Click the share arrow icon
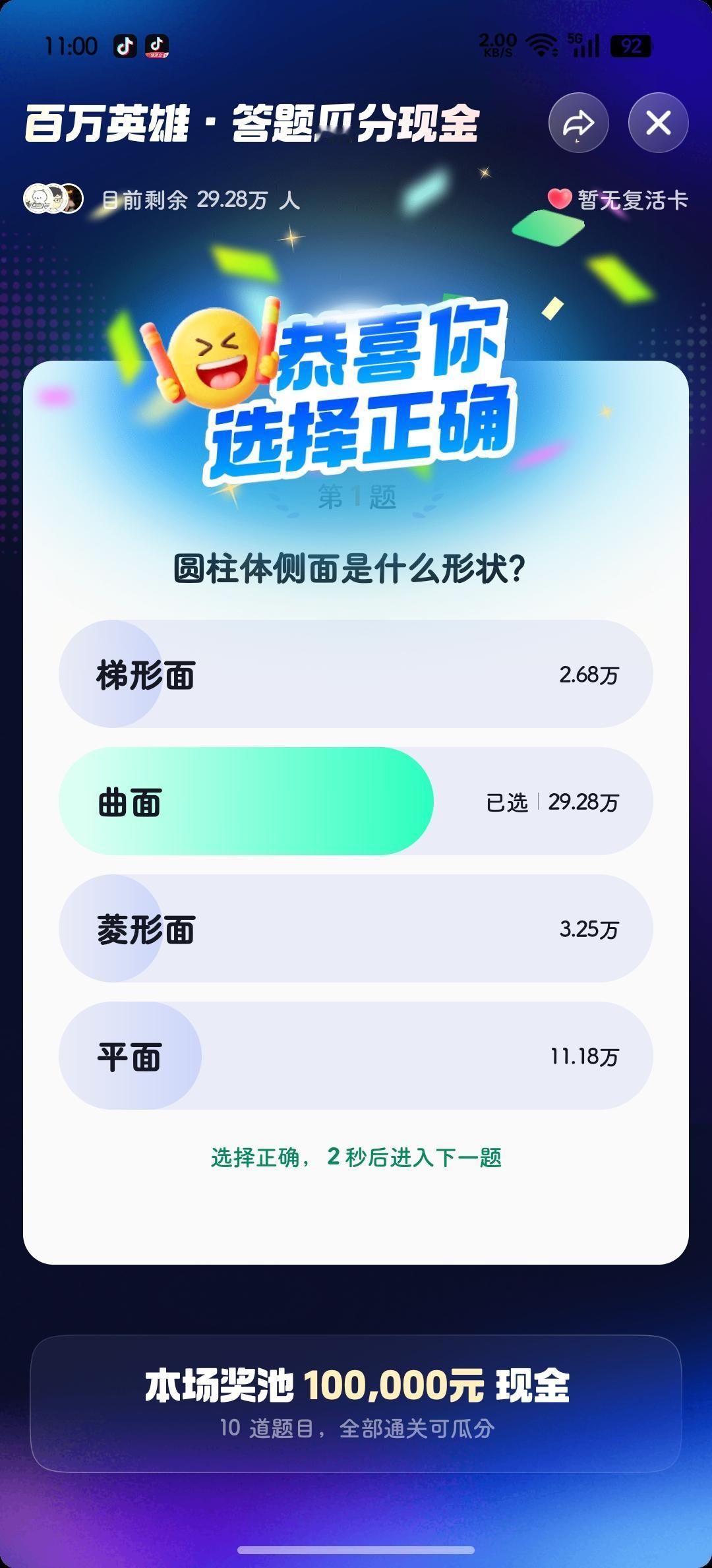This screenshot has height=1568, width=712. tap(577, 123)
